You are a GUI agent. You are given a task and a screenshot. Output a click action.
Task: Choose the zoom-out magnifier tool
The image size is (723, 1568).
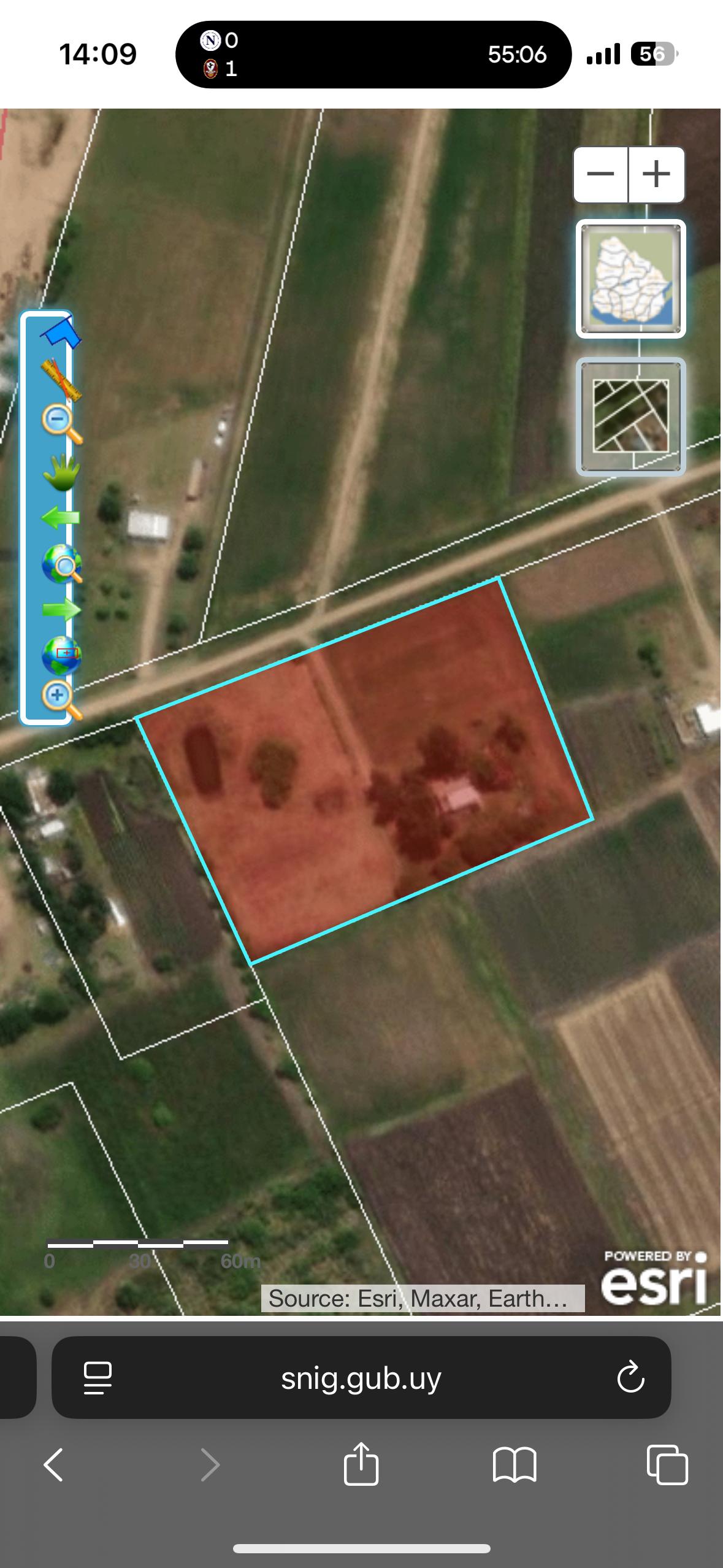coord(61,425)
